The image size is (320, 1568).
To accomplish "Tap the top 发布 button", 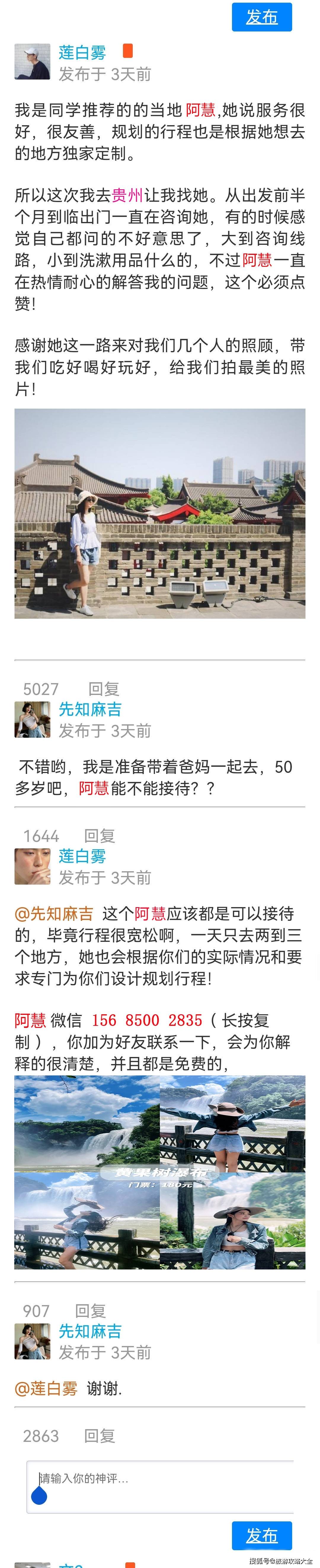I will pyautogui.click(x=262, y=17).
